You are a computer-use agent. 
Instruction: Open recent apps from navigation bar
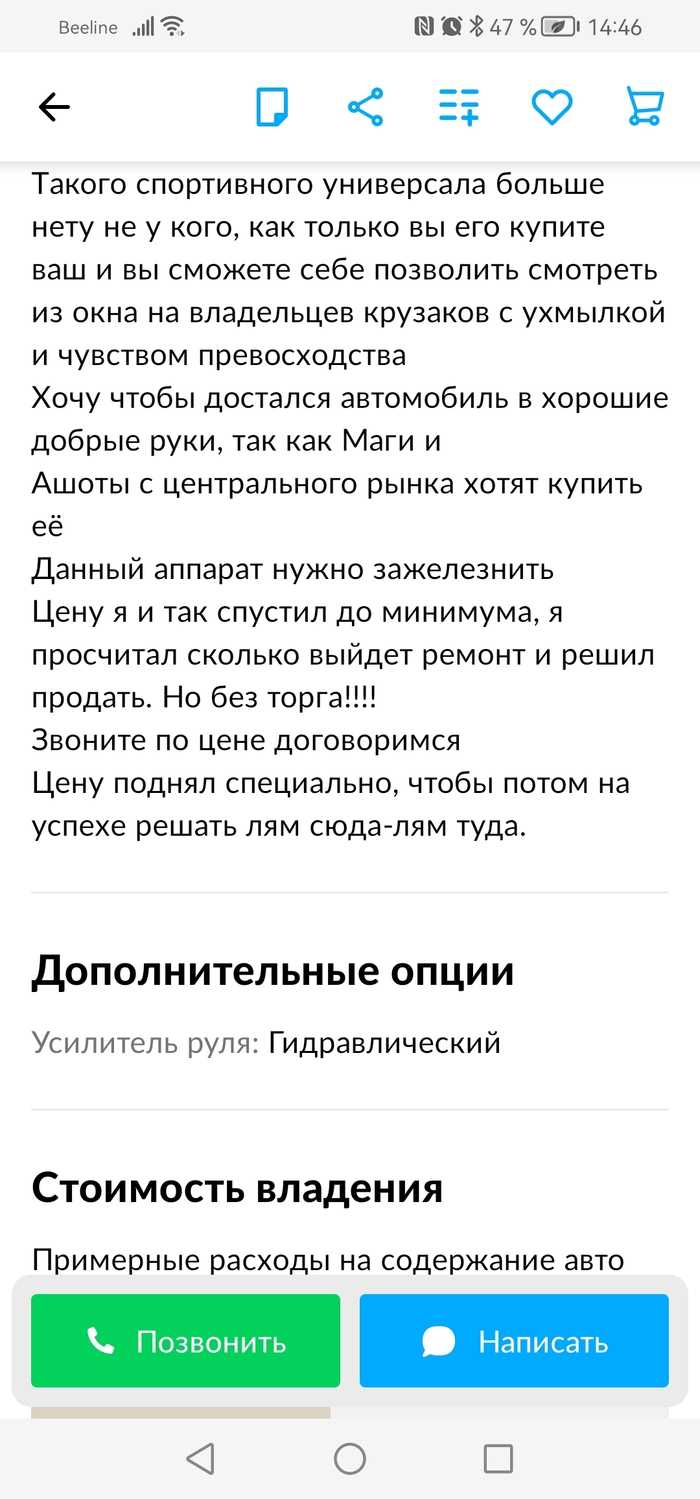coord(498,1459)
